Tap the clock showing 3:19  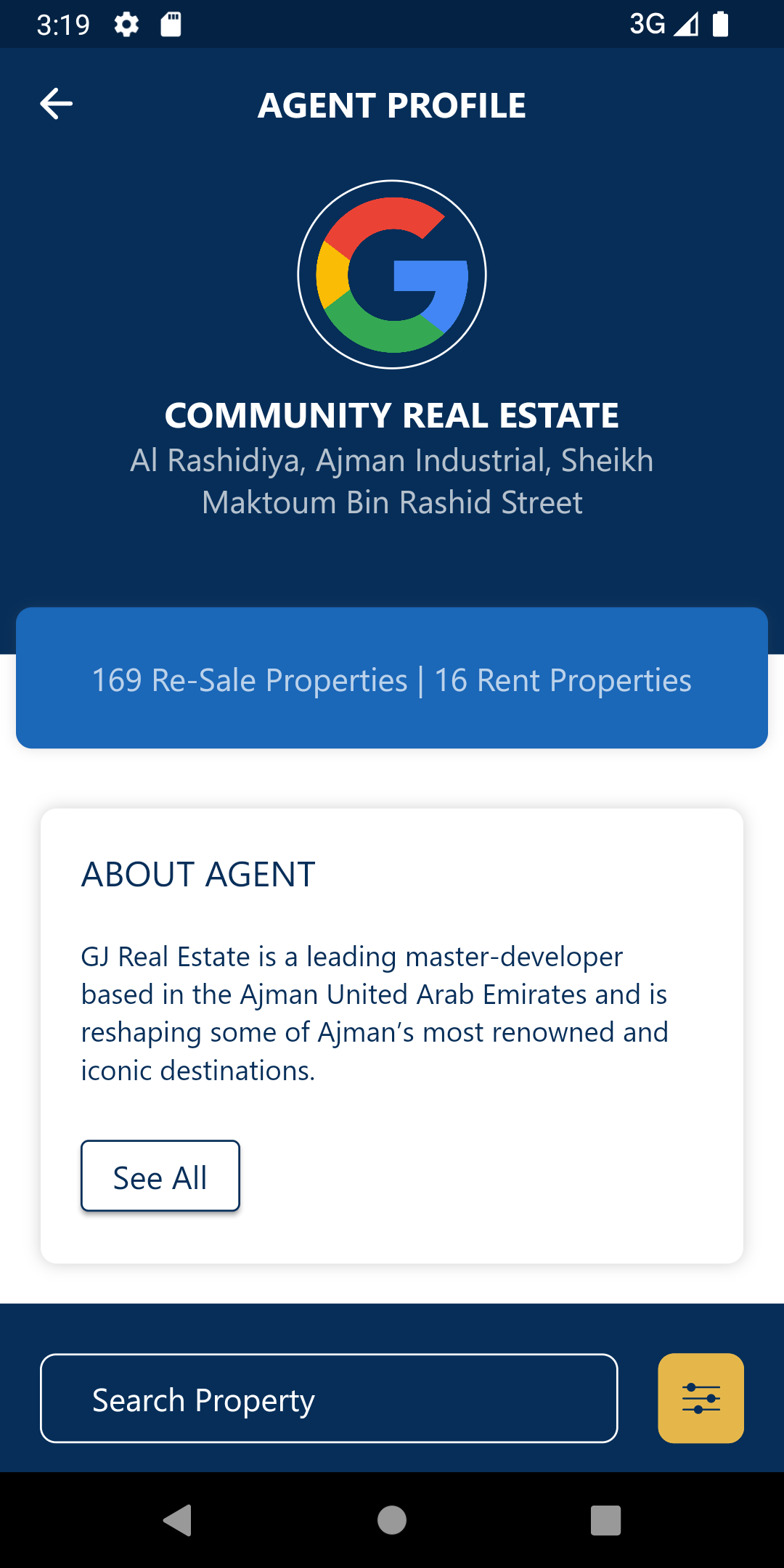click(64, 24)
